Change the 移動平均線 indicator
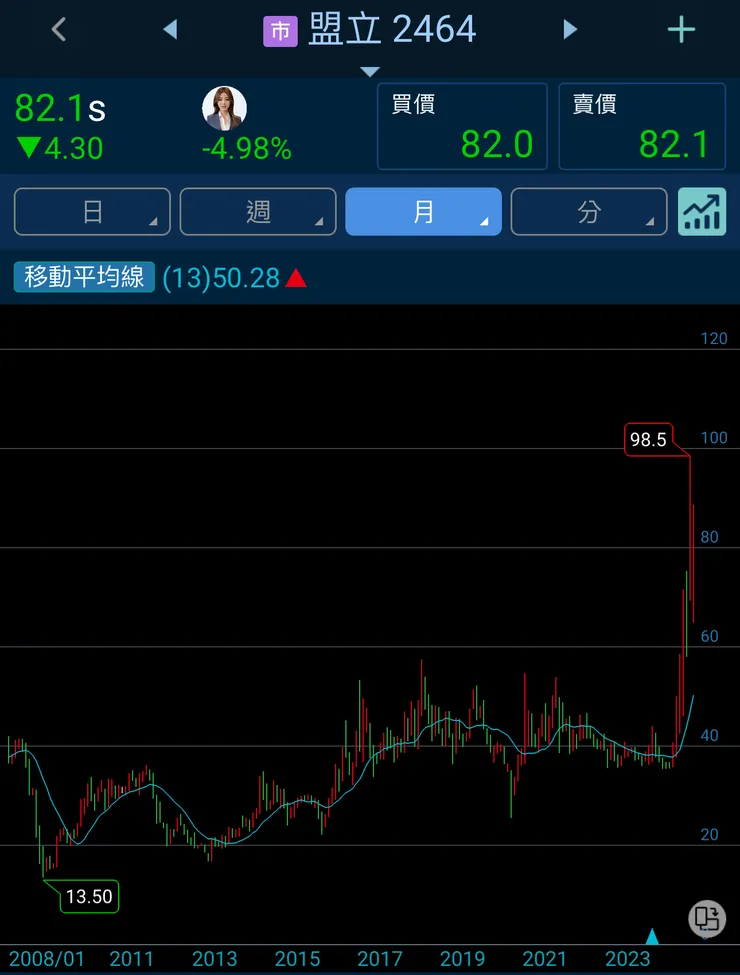The width and height of the screenshot is (740, 975). (x=85, y=277)
